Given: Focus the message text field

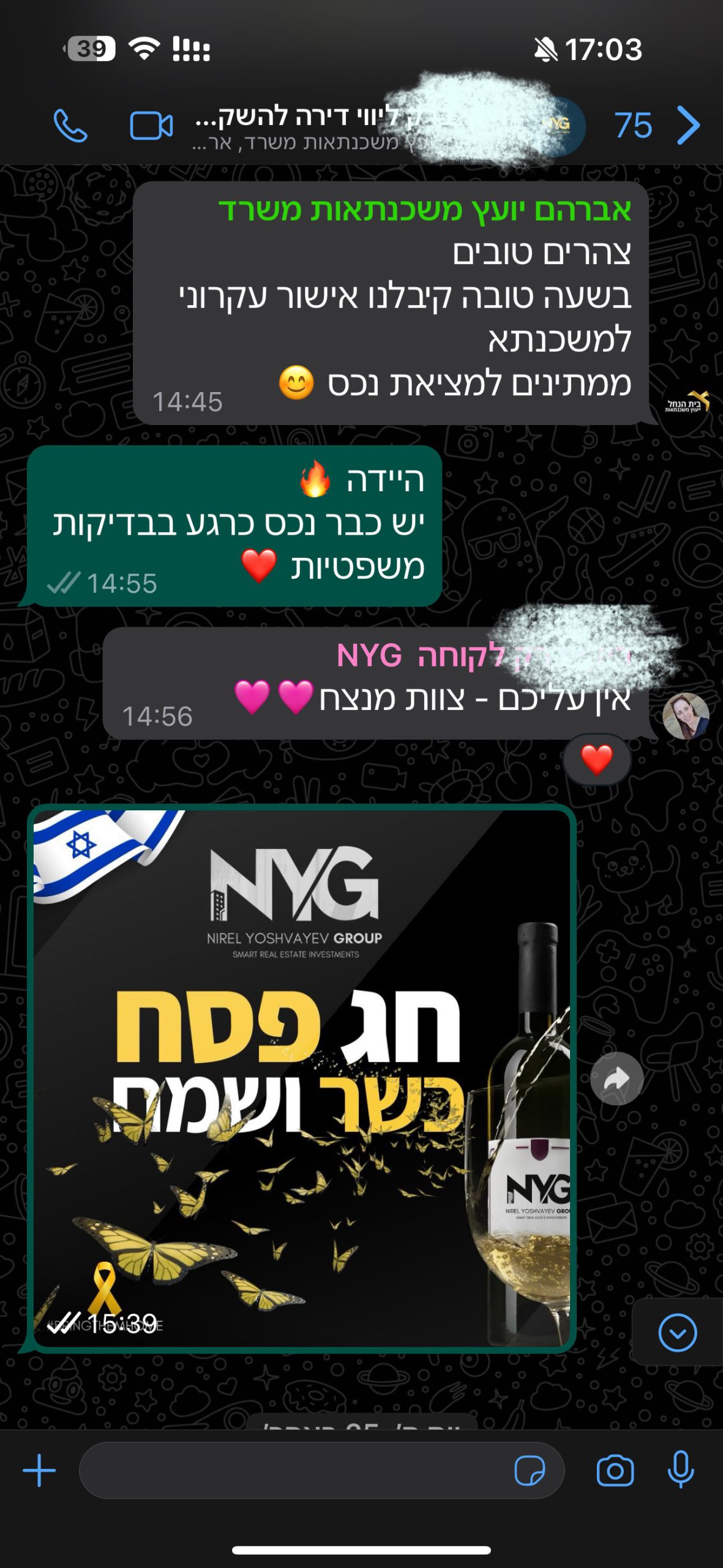Looking at the screenshot, I should (294, 1470).
